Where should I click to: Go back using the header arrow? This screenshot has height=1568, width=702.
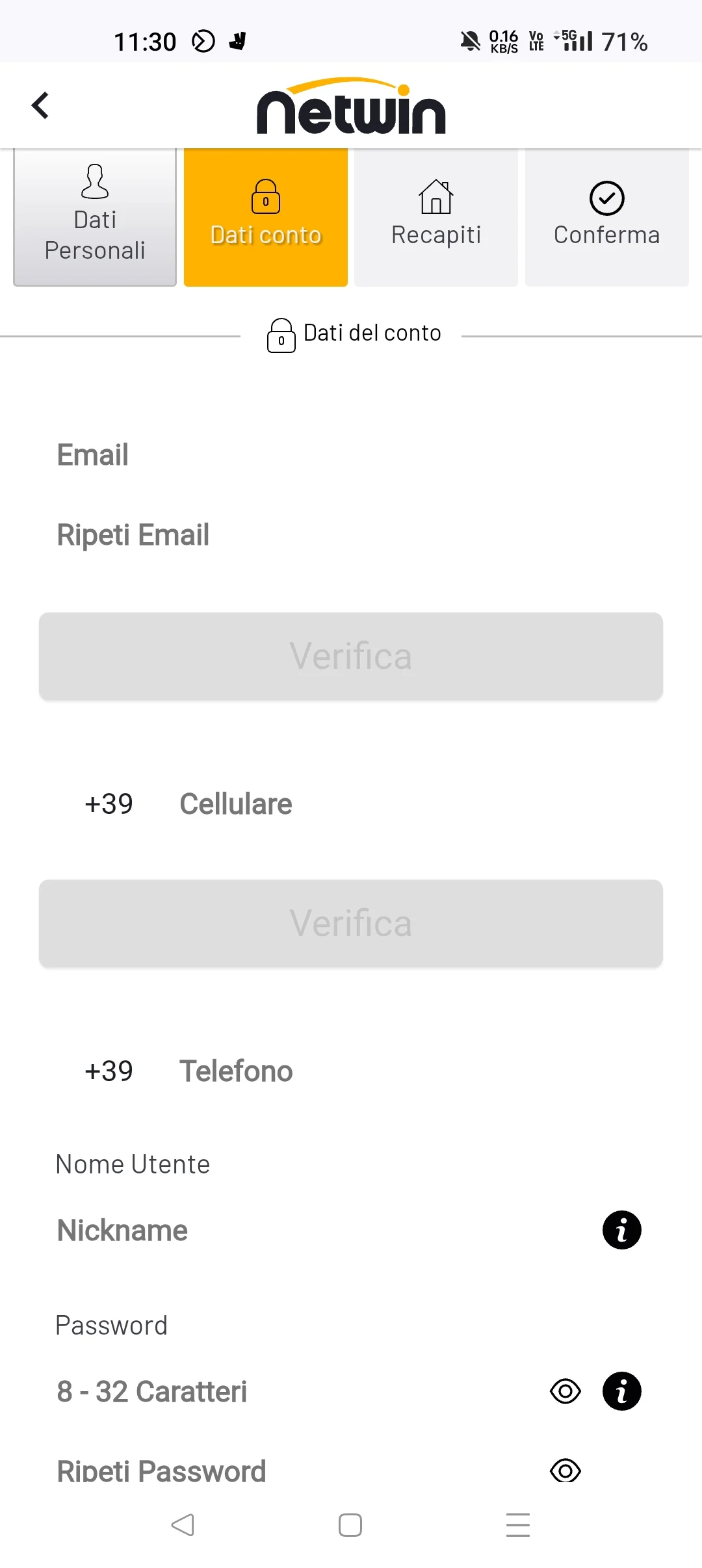pos(40,105)
